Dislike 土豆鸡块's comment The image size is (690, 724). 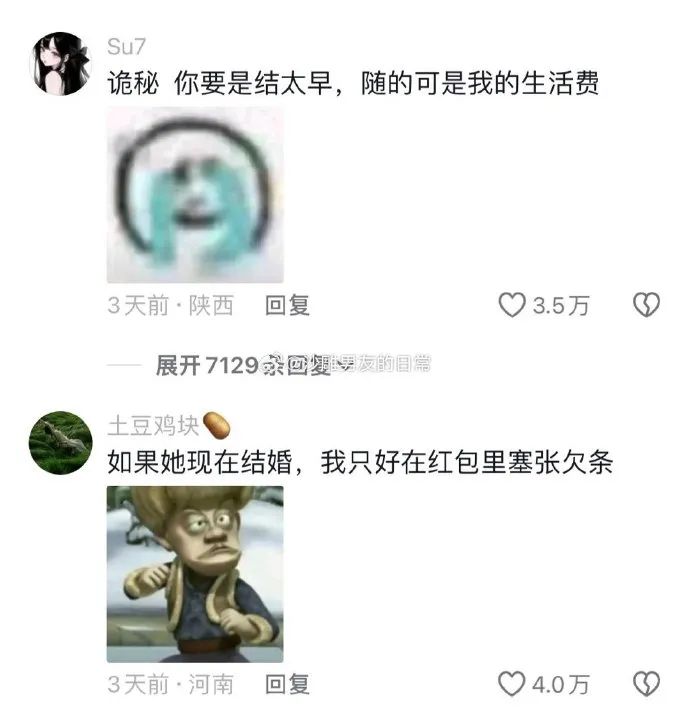click(646, 684)
